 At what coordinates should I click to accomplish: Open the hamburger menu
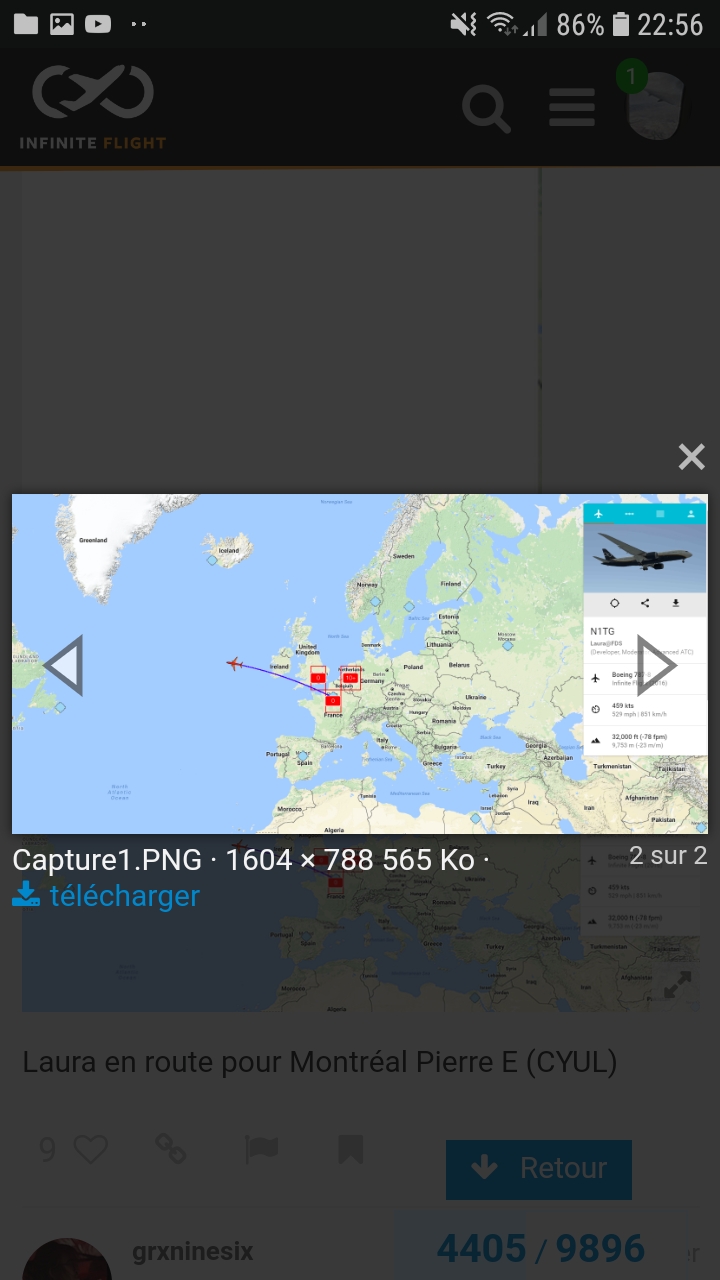click(572, 108)
